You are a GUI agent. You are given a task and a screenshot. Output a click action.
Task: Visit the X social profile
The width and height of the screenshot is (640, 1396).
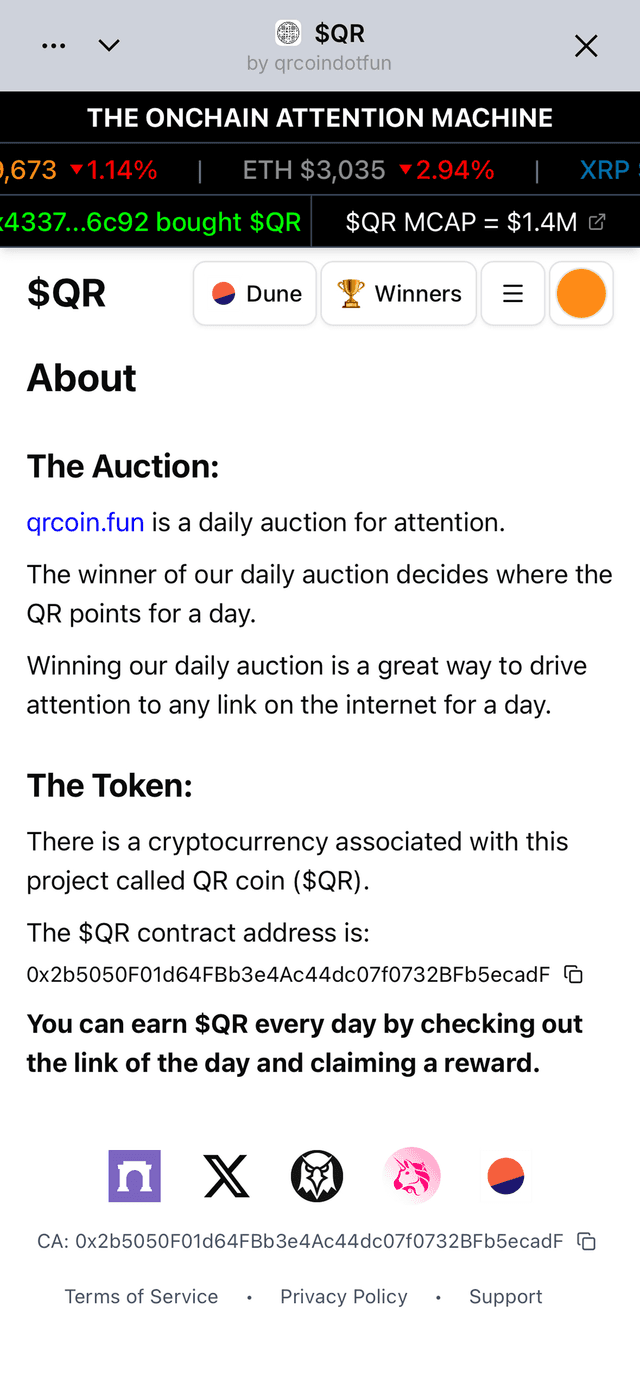pyautogui.click(x=227, y=1175)
